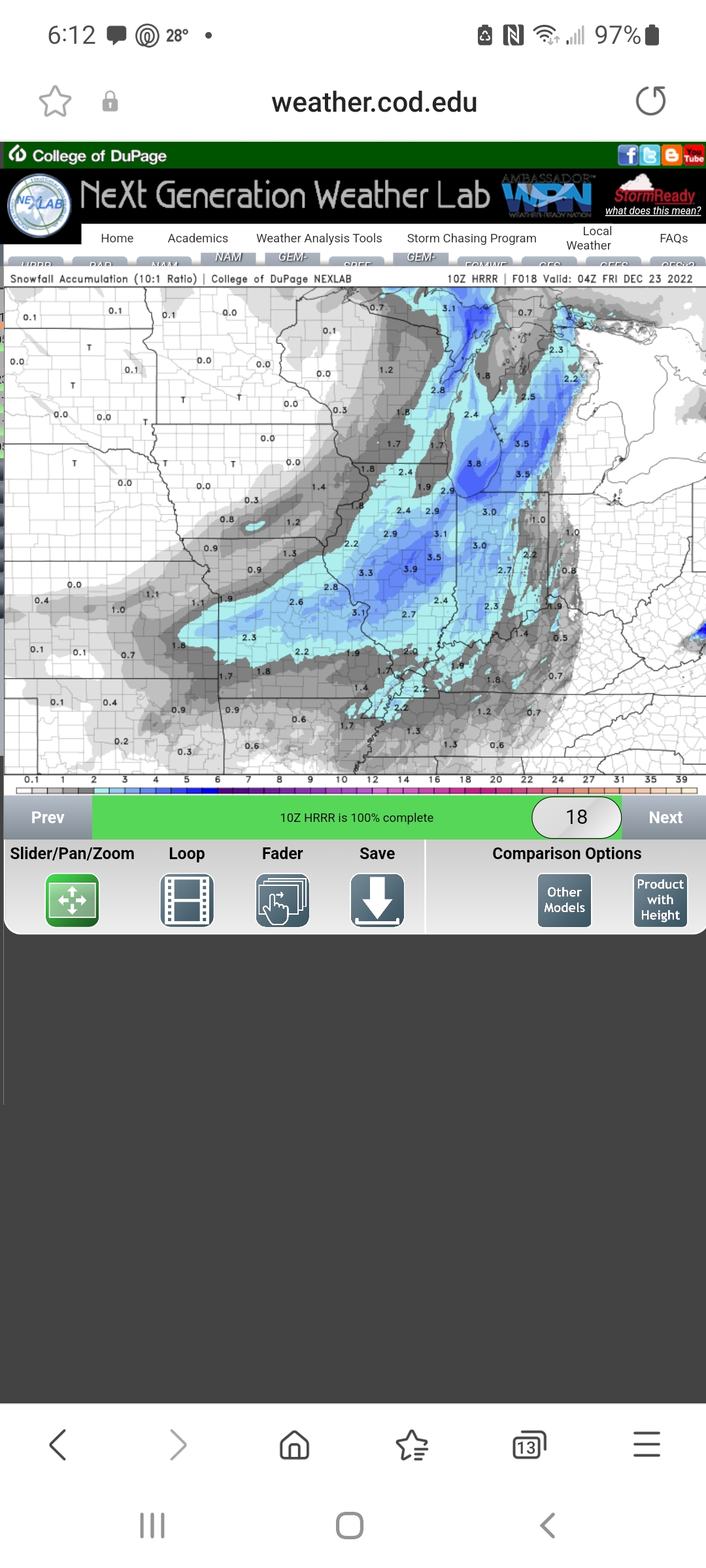Open the Academics menu

click(197, 238)
